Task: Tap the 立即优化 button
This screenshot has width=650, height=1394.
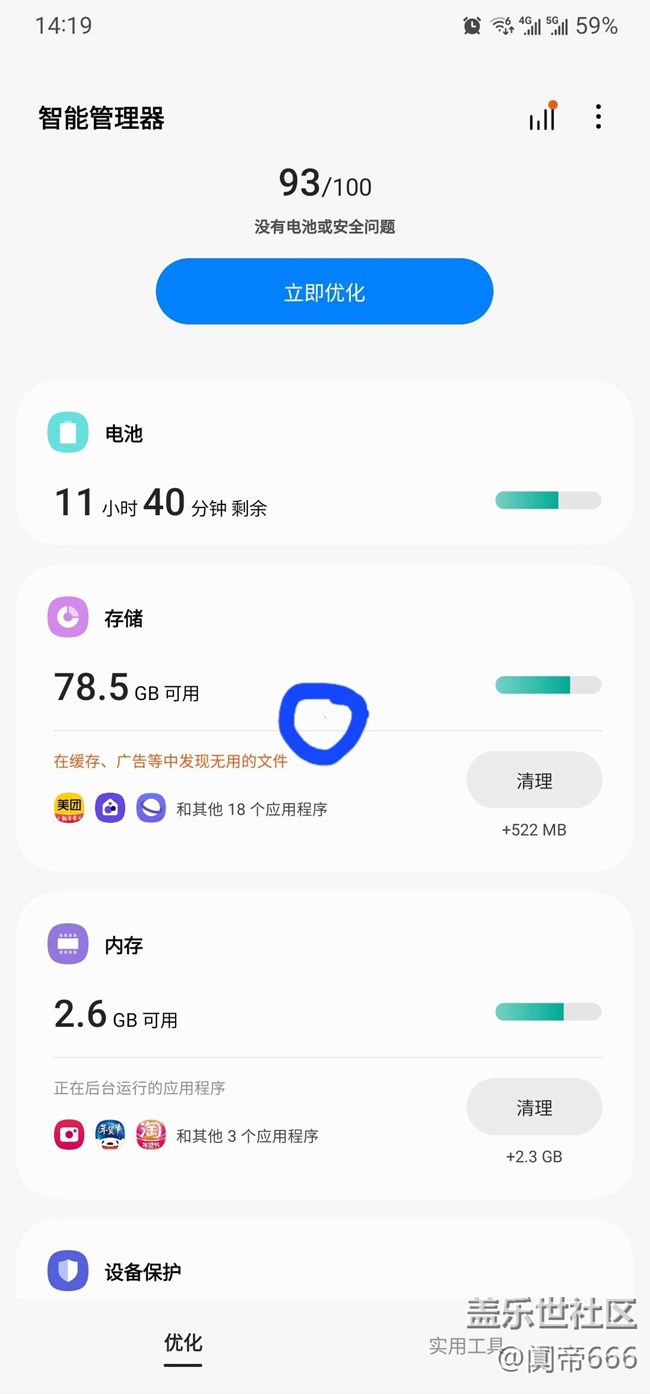Action: pos(324,292)
